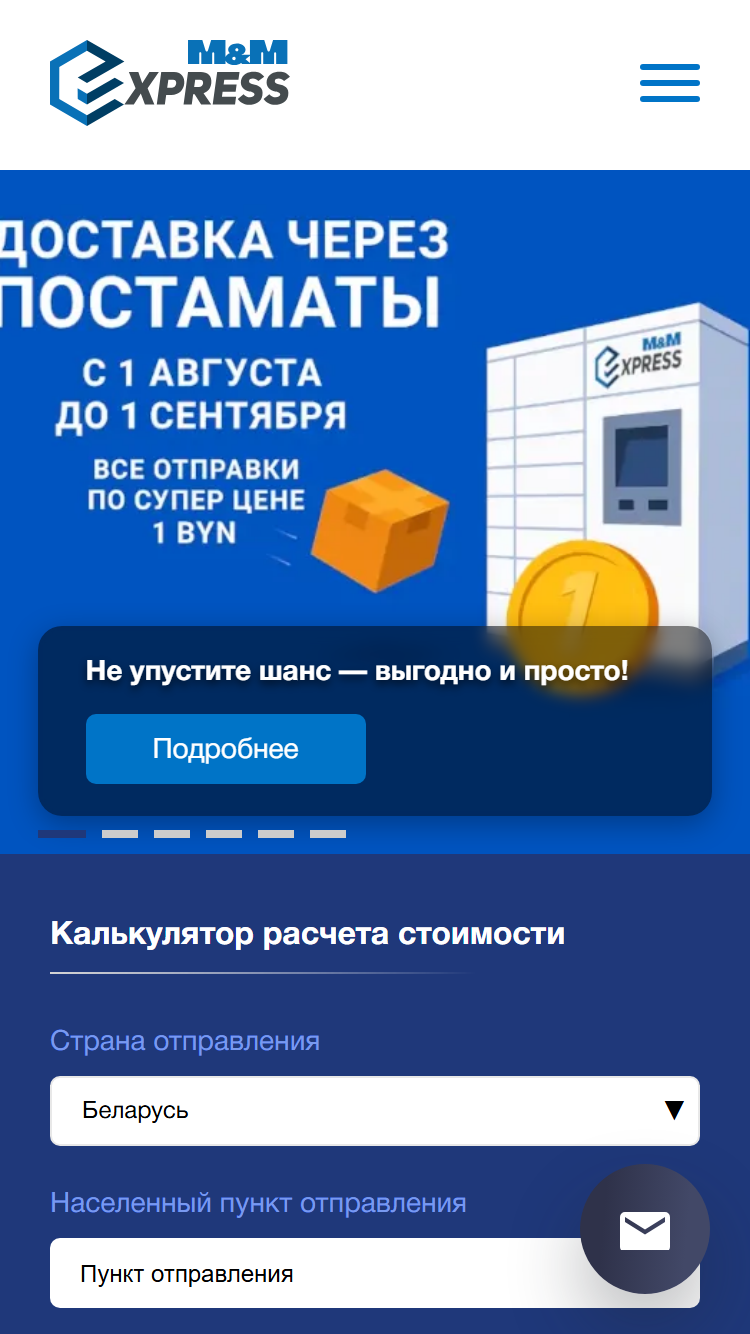
Task: Open the hamburger menu
Action: point(670,83)
